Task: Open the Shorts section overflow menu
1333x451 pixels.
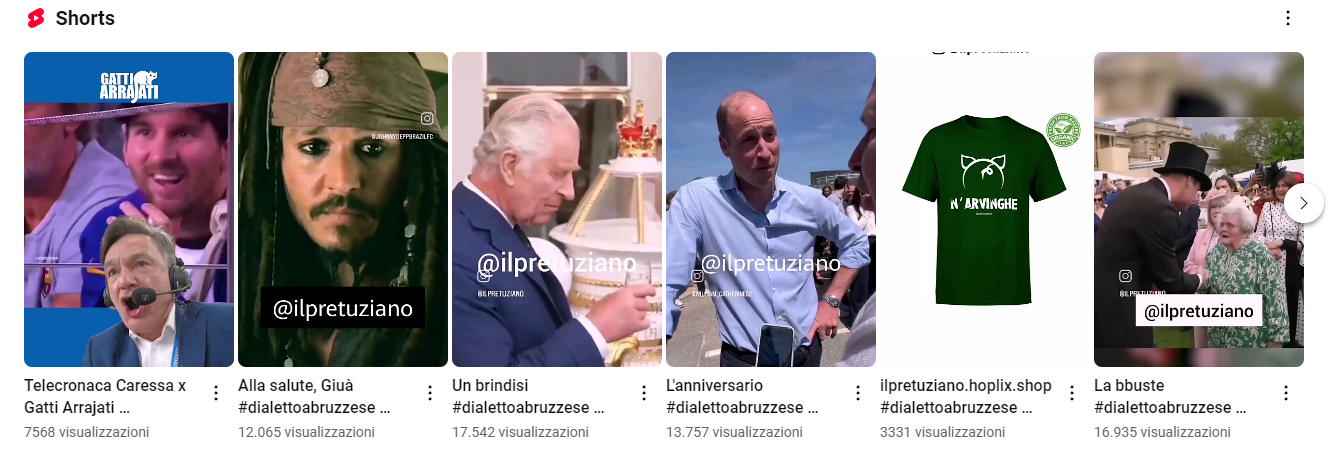Action: (1287, 18)
